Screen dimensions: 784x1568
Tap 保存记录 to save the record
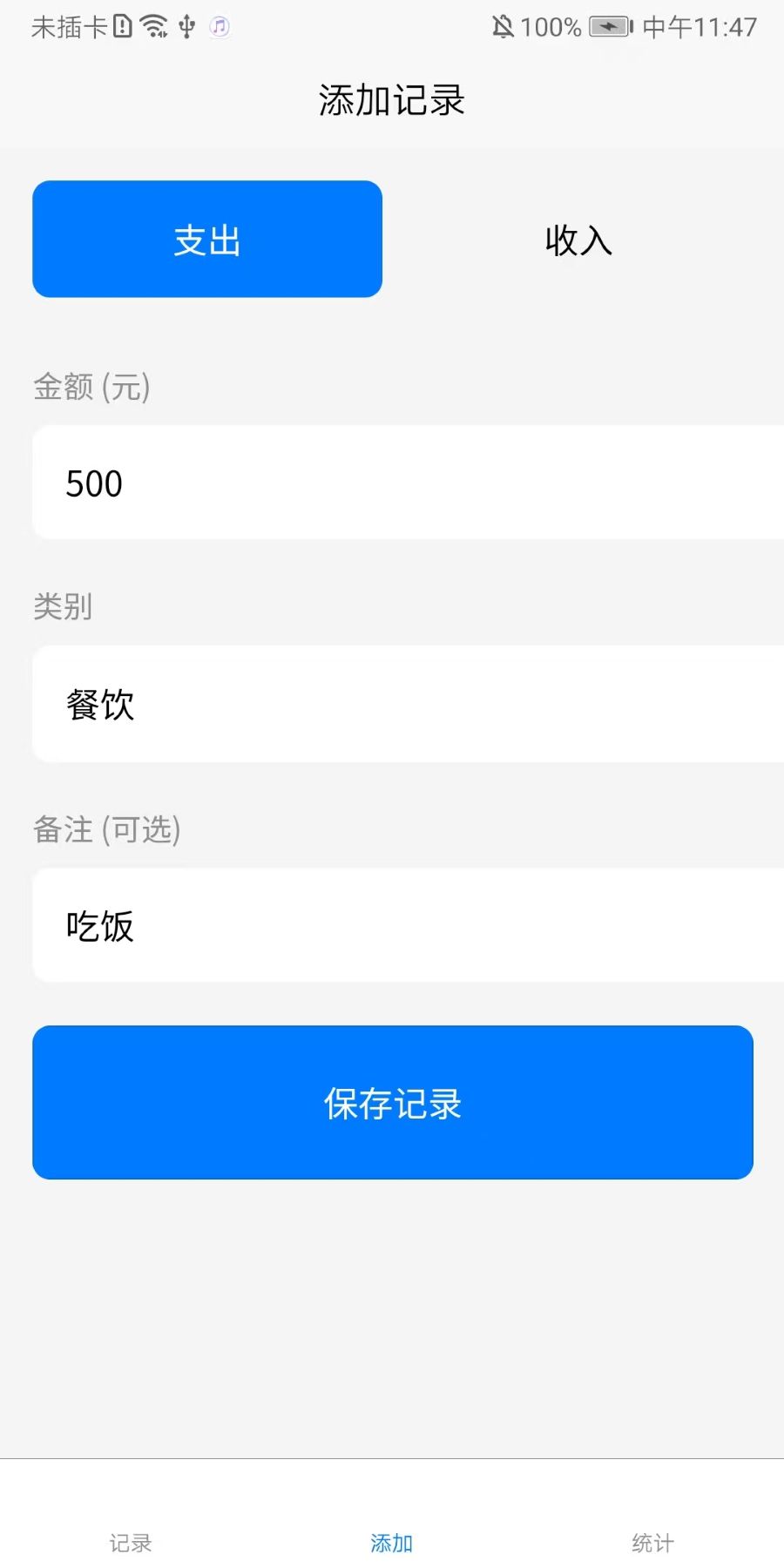click(392, 1103)
